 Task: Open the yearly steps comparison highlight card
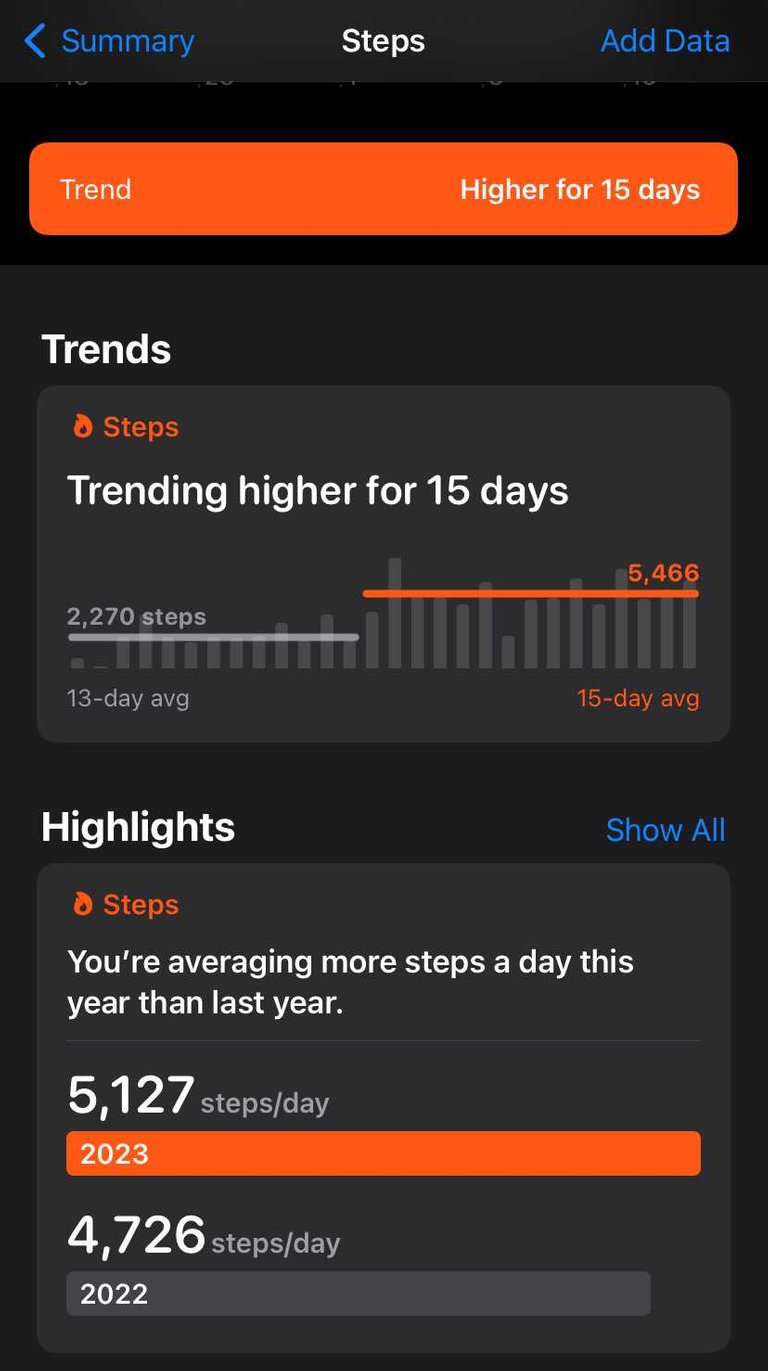click(383, 1108)
